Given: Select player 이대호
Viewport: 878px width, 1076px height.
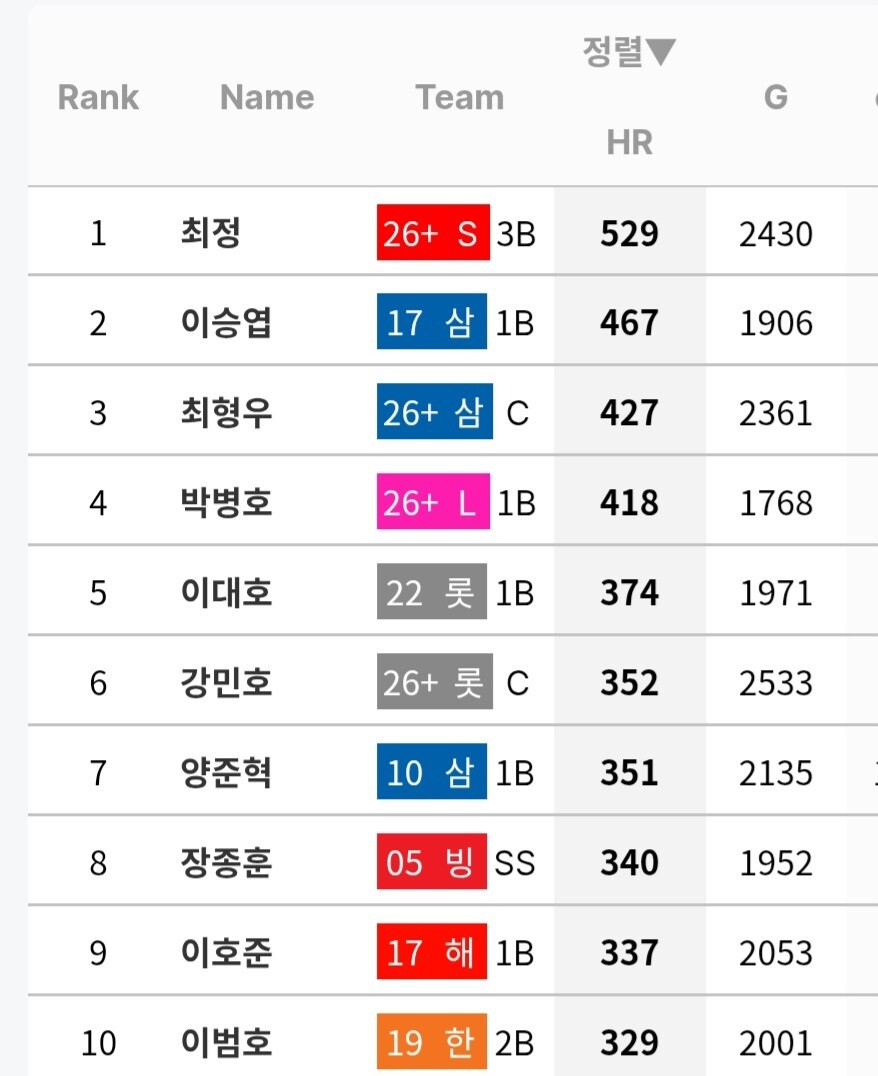Looking at the screenshot, I should (226, 592).
